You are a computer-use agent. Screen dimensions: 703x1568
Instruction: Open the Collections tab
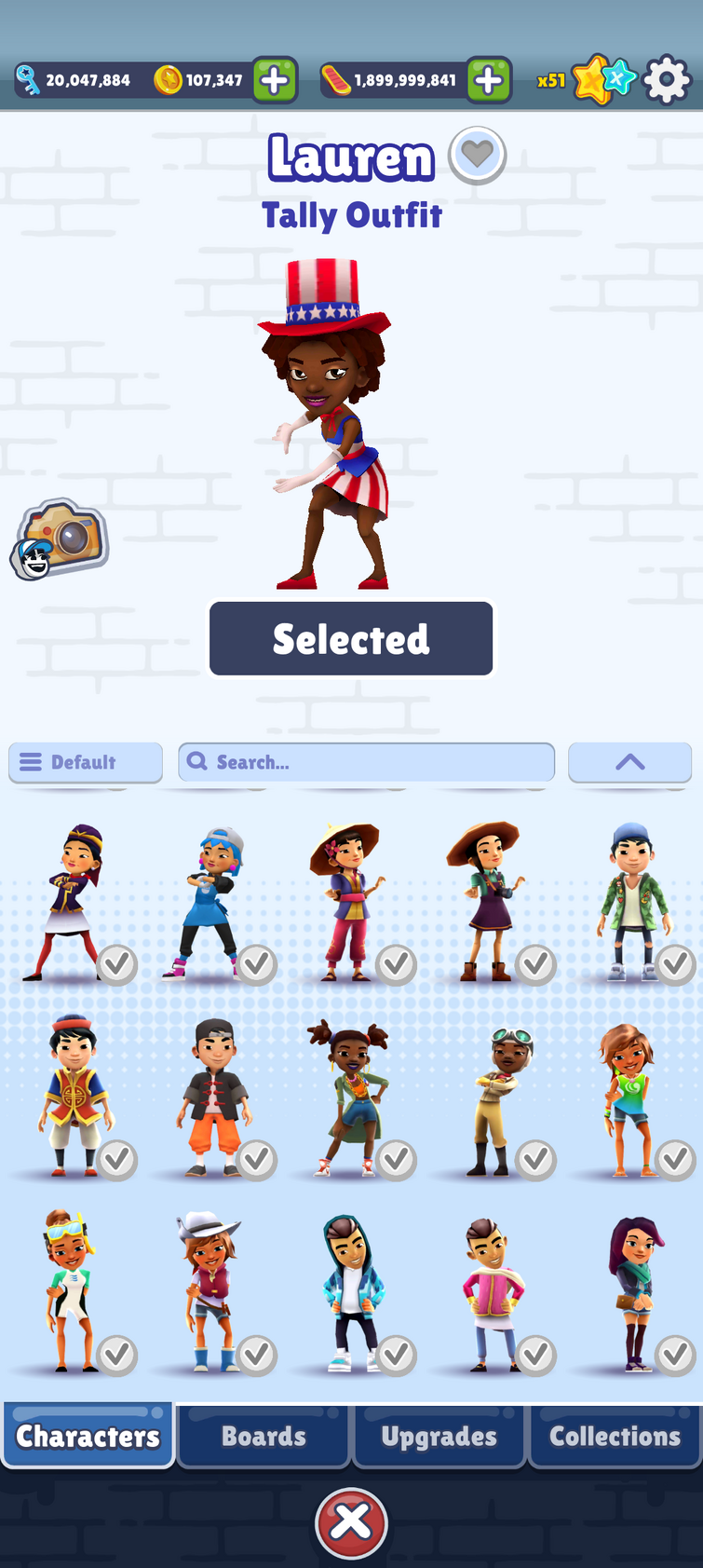[x=615, y=1436]
